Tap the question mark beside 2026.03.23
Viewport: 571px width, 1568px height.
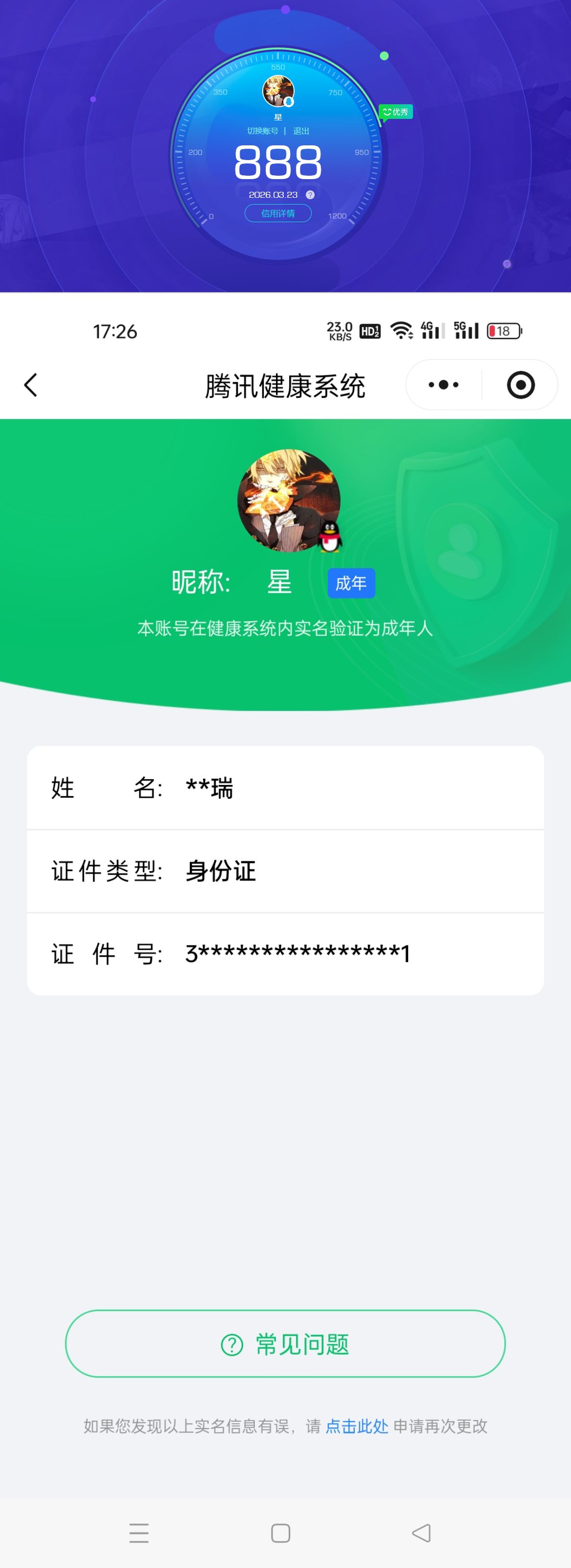[311, 195]
